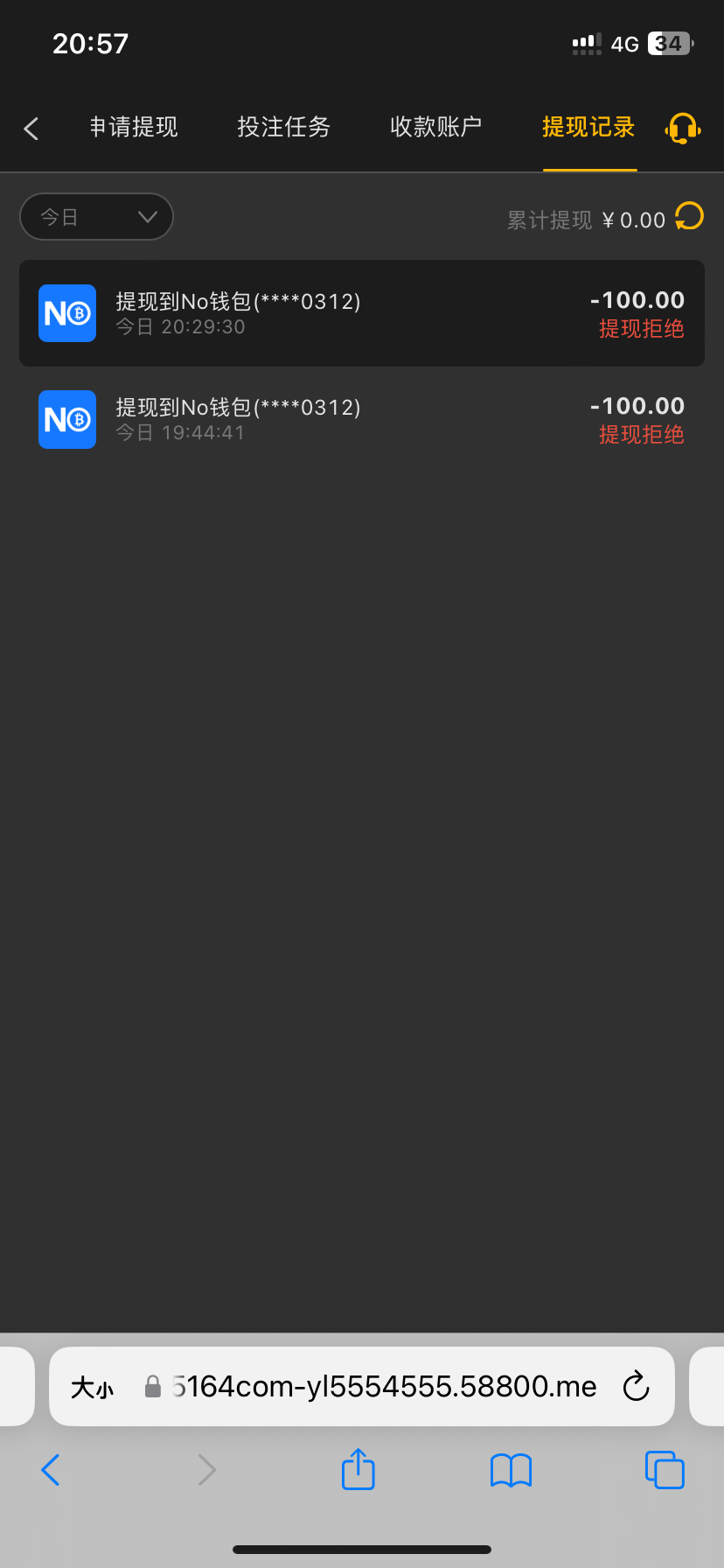This screenshot has height=1568, width=724.
Task: Select the 提现记录 tab
Action: point(588,127)
